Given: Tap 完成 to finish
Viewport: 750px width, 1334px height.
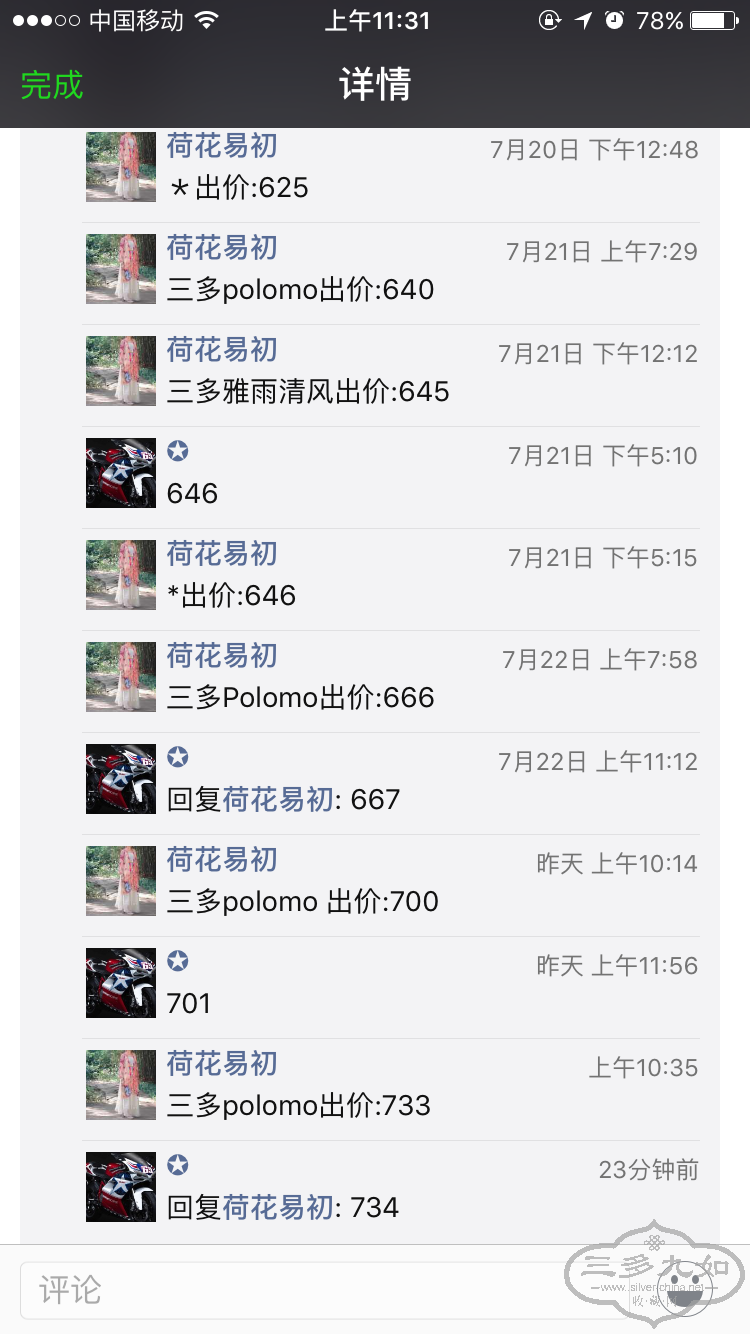Looking at the screenshot, I should 52,85.
